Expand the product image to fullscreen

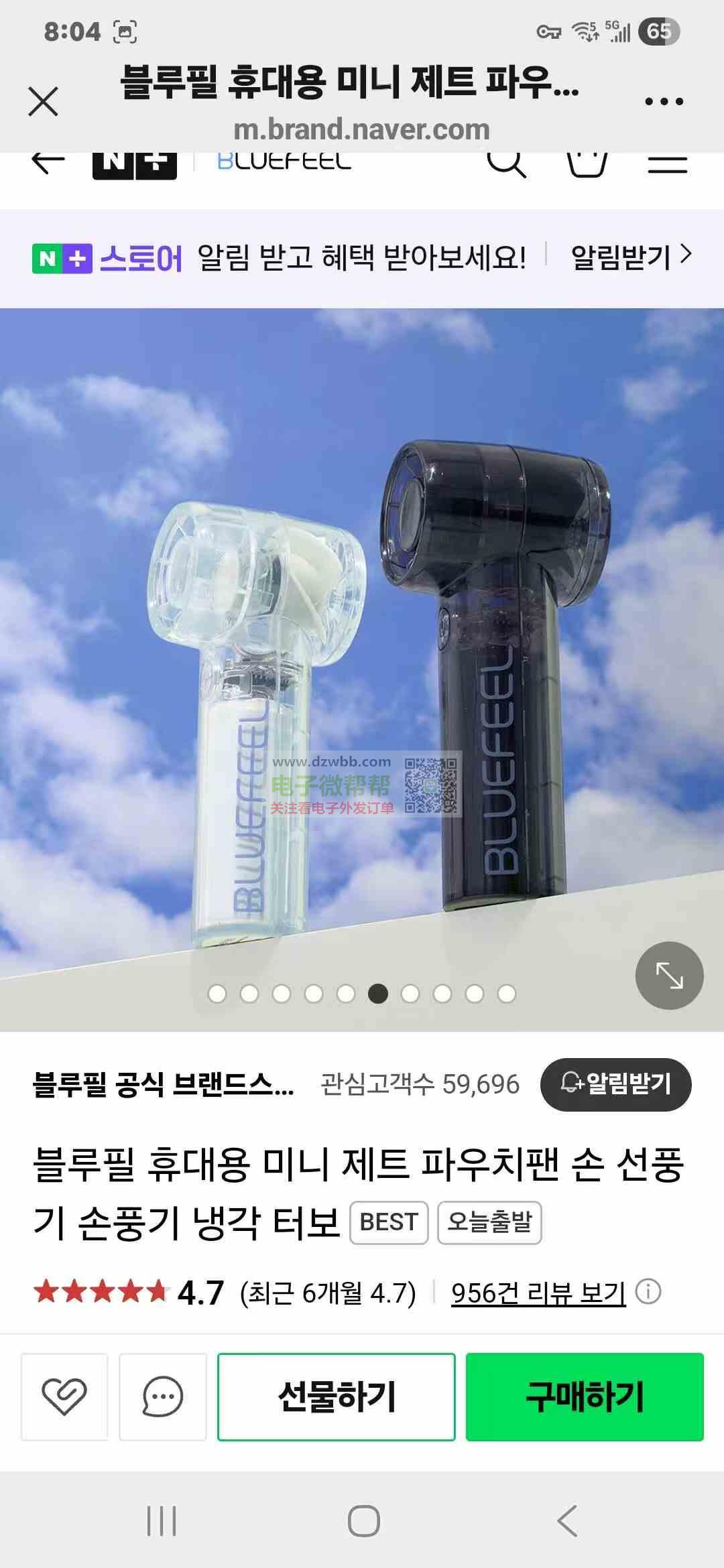coord(669,975)
